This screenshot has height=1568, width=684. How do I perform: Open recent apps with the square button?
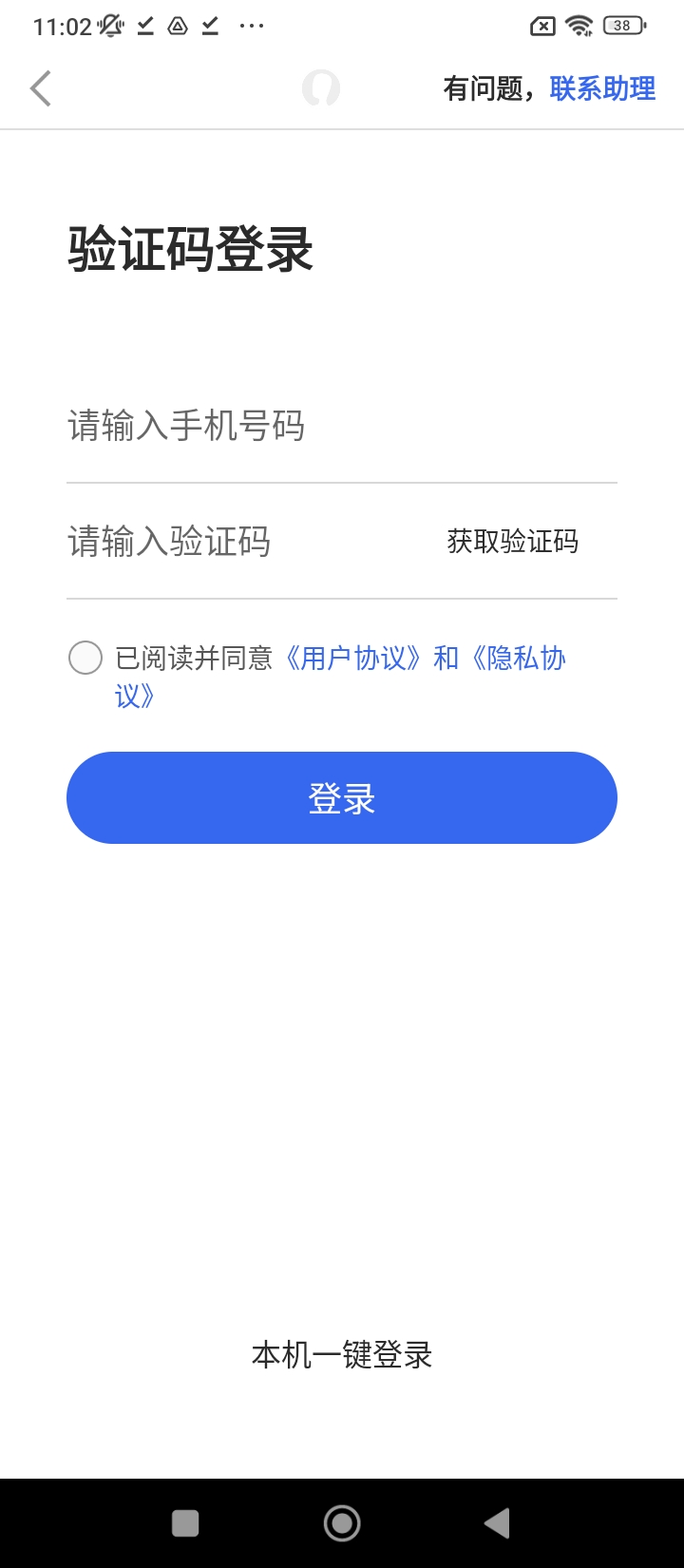tap(185, 1523)
